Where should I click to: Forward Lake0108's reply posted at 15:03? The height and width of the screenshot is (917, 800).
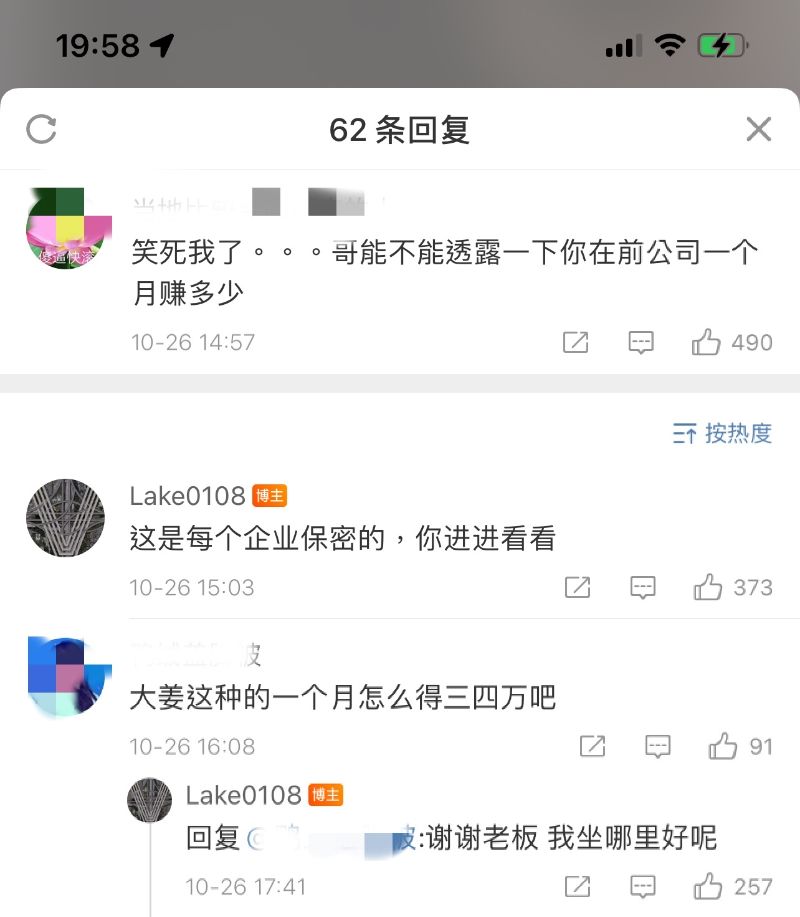click(x=578, y=587)
